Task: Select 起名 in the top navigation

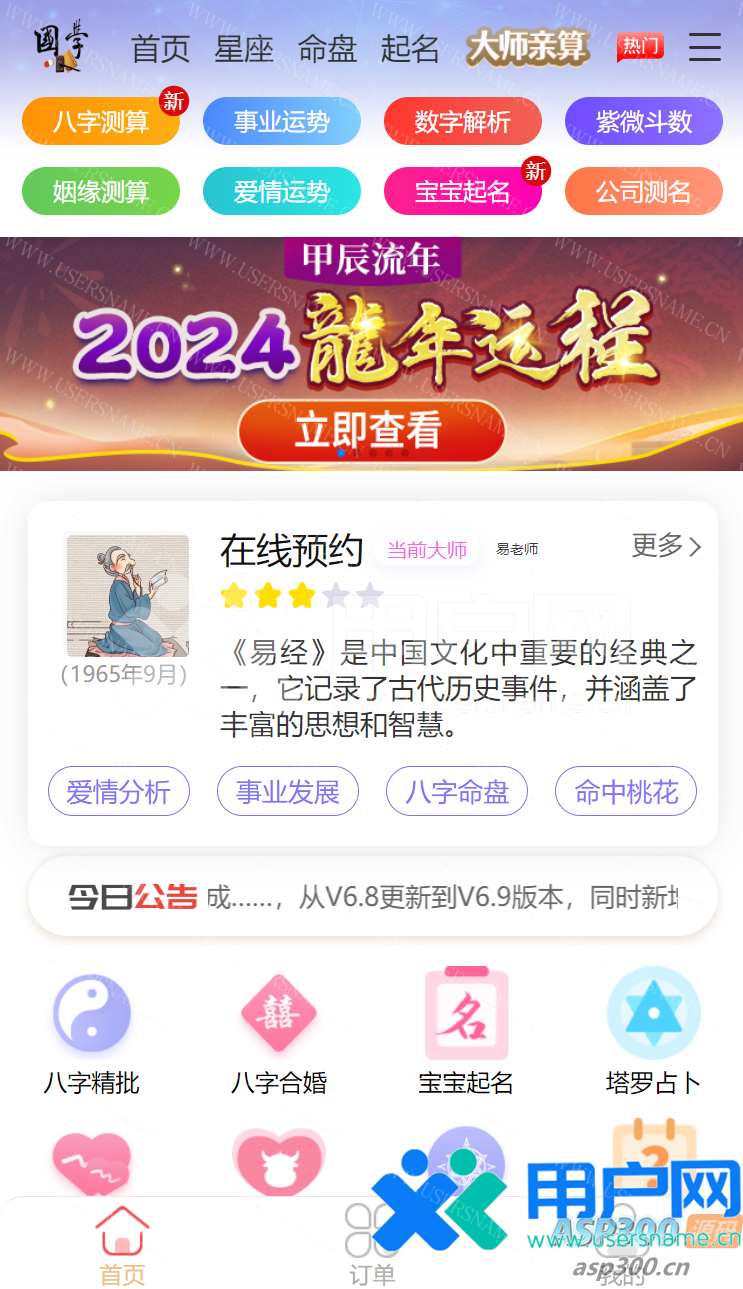Action: (x=410, y=48)
